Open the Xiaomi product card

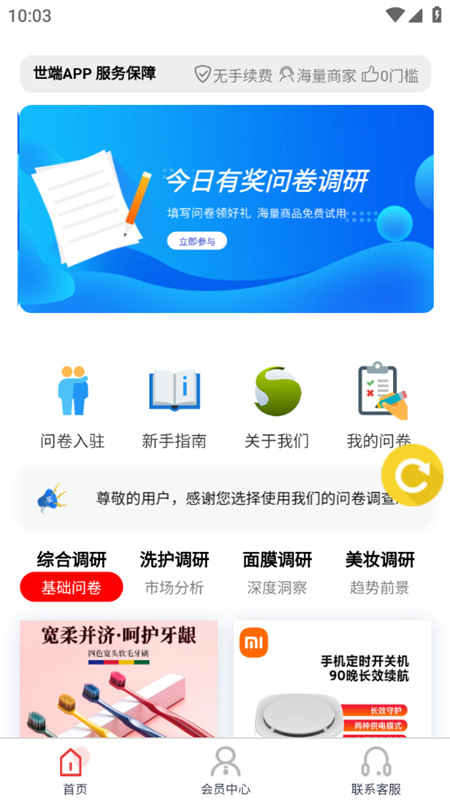333,679
